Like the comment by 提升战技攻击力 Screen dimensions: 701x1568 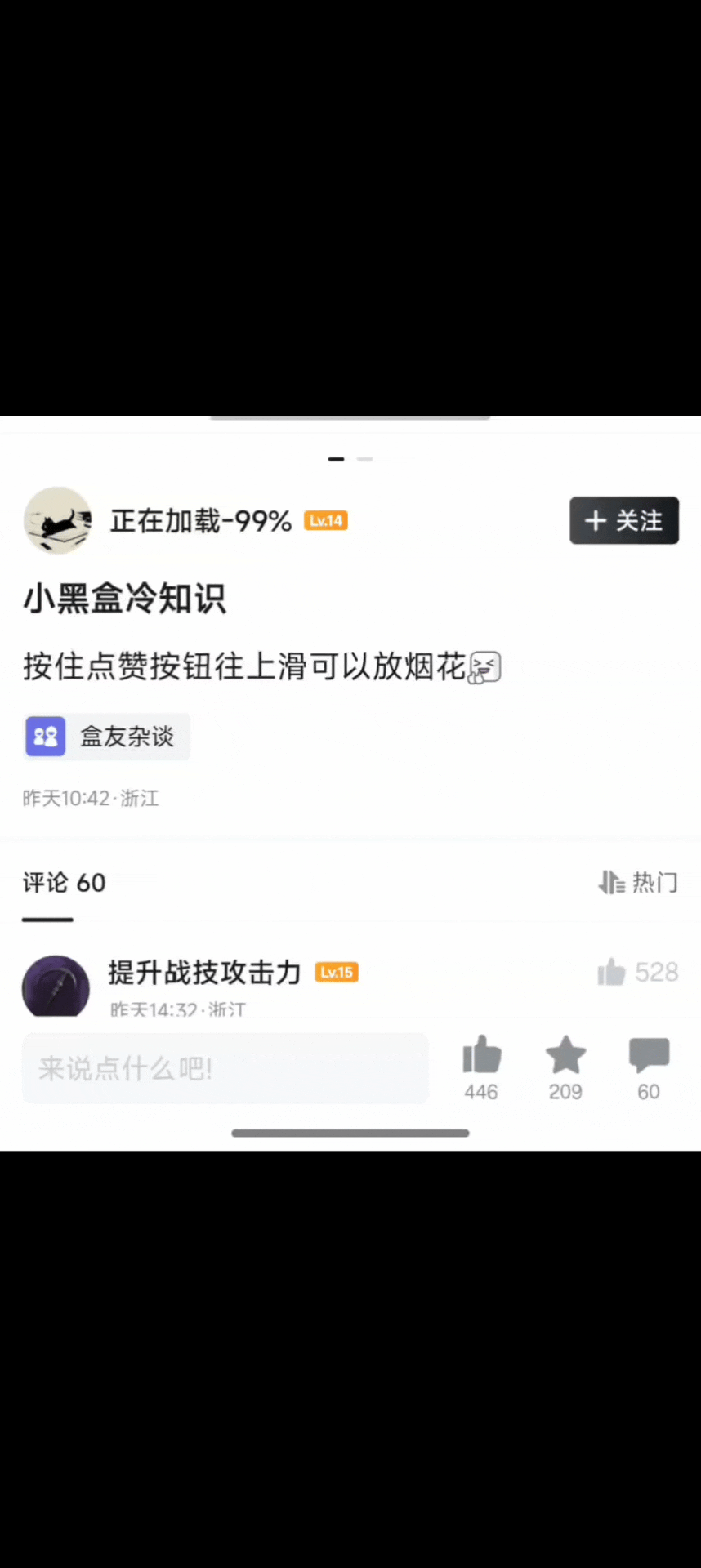pos(612,972)
